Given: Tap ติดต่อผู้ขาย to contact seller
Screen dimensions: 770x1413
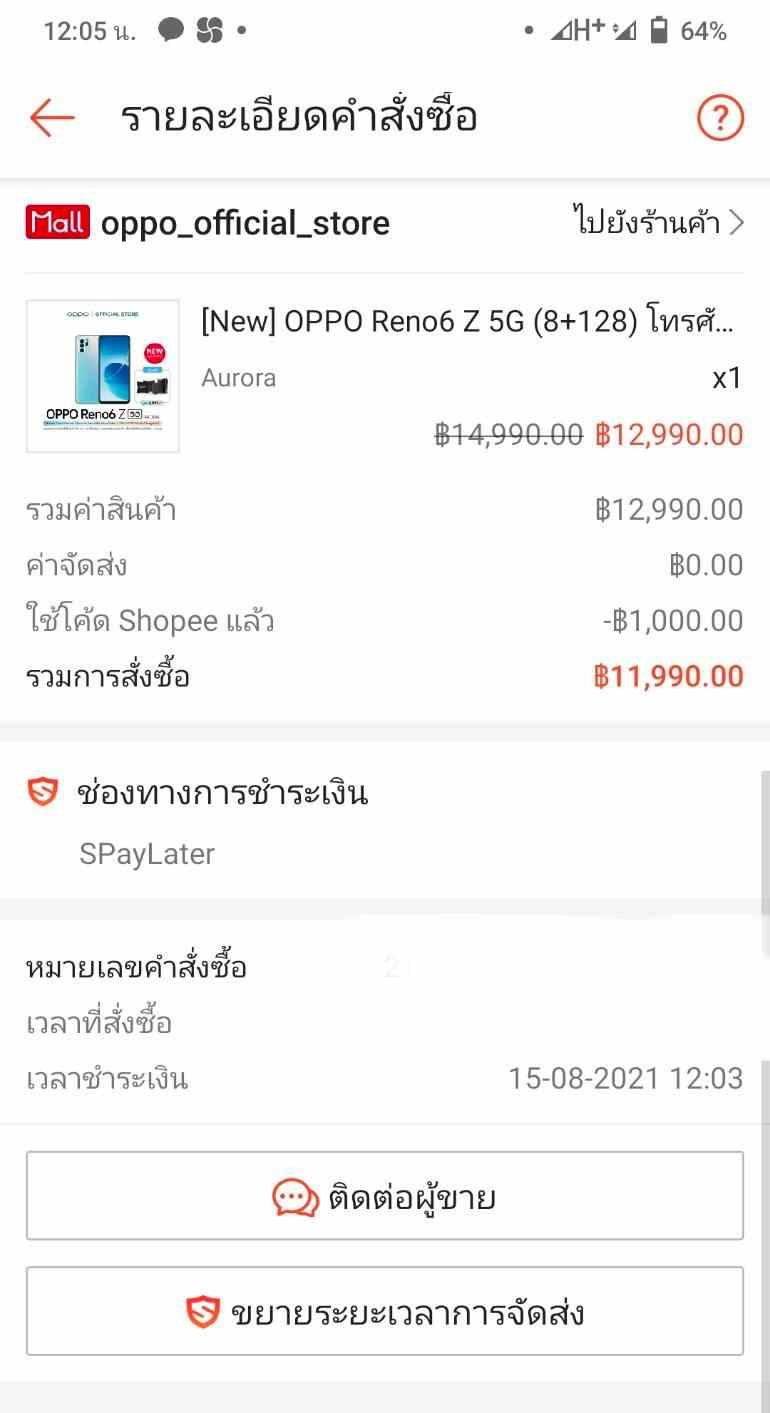Looking at the screenshot, I should pyautogui.click(x=385, y=1196).
